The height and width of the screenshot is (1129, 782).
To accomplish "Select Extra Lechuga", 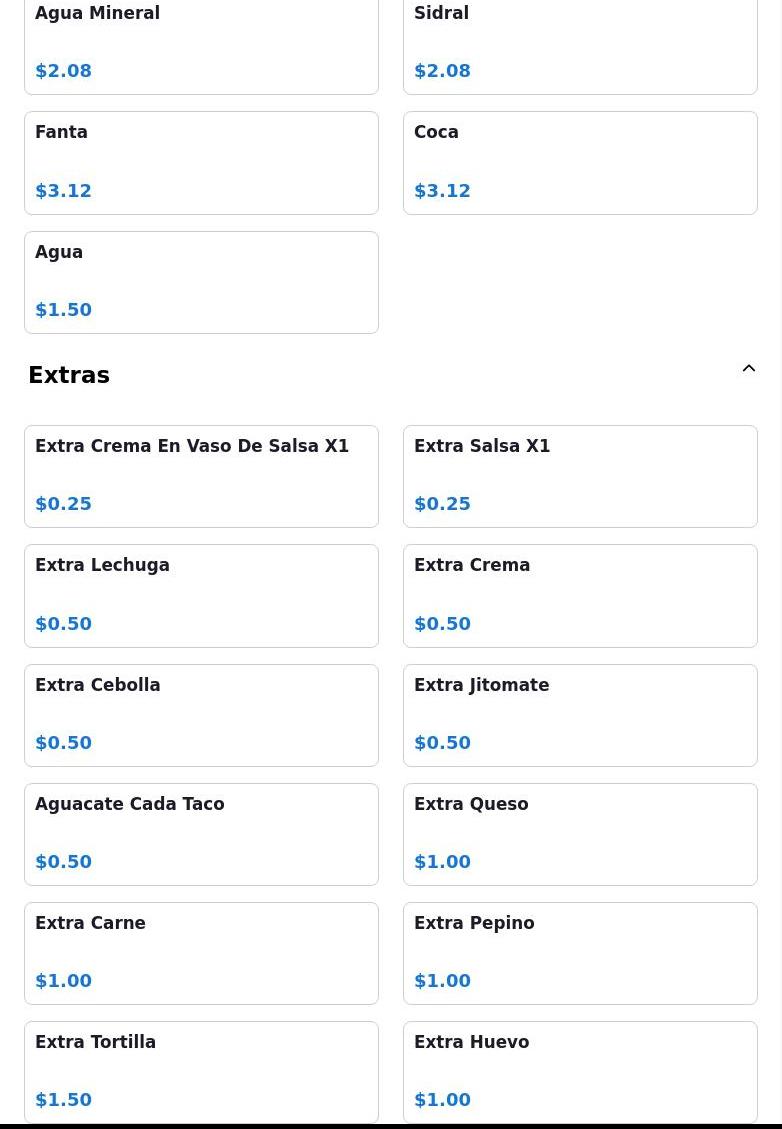I will tap(201, 595).
